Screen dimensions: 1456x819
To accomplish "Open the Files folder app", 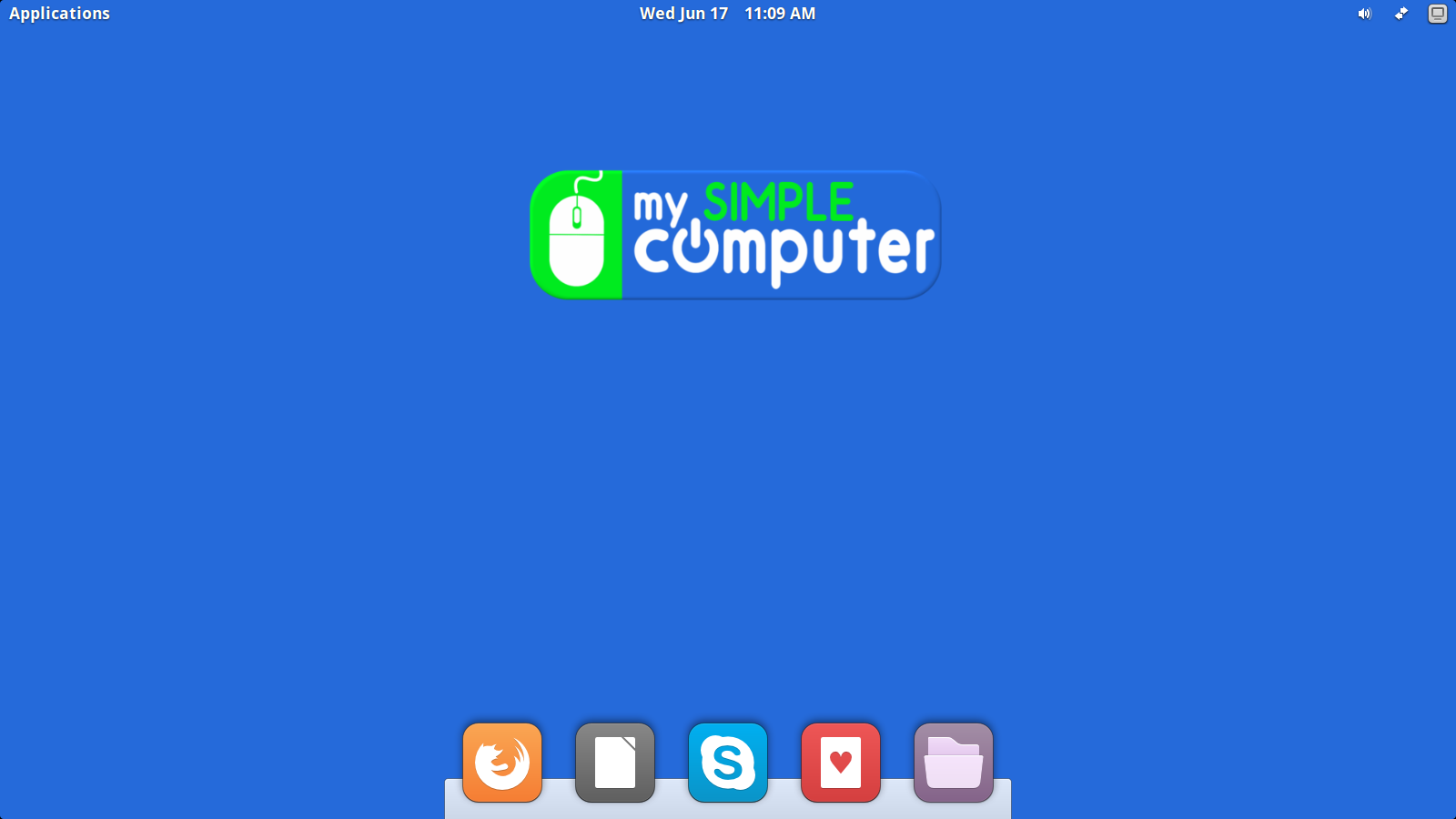I will tap(954, 763).
